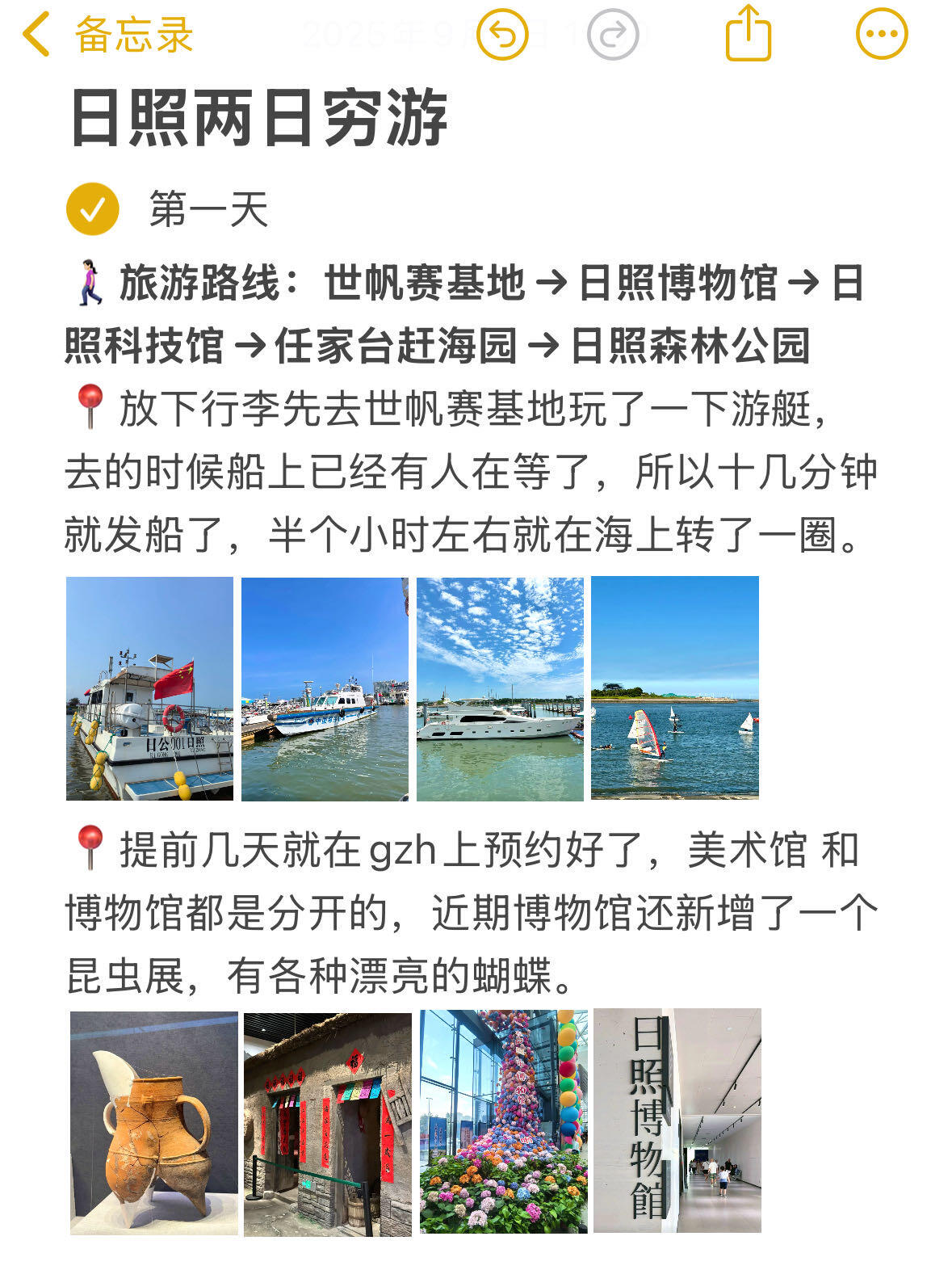Open the ancient pottery jug photo

[x=154, y=1123]
